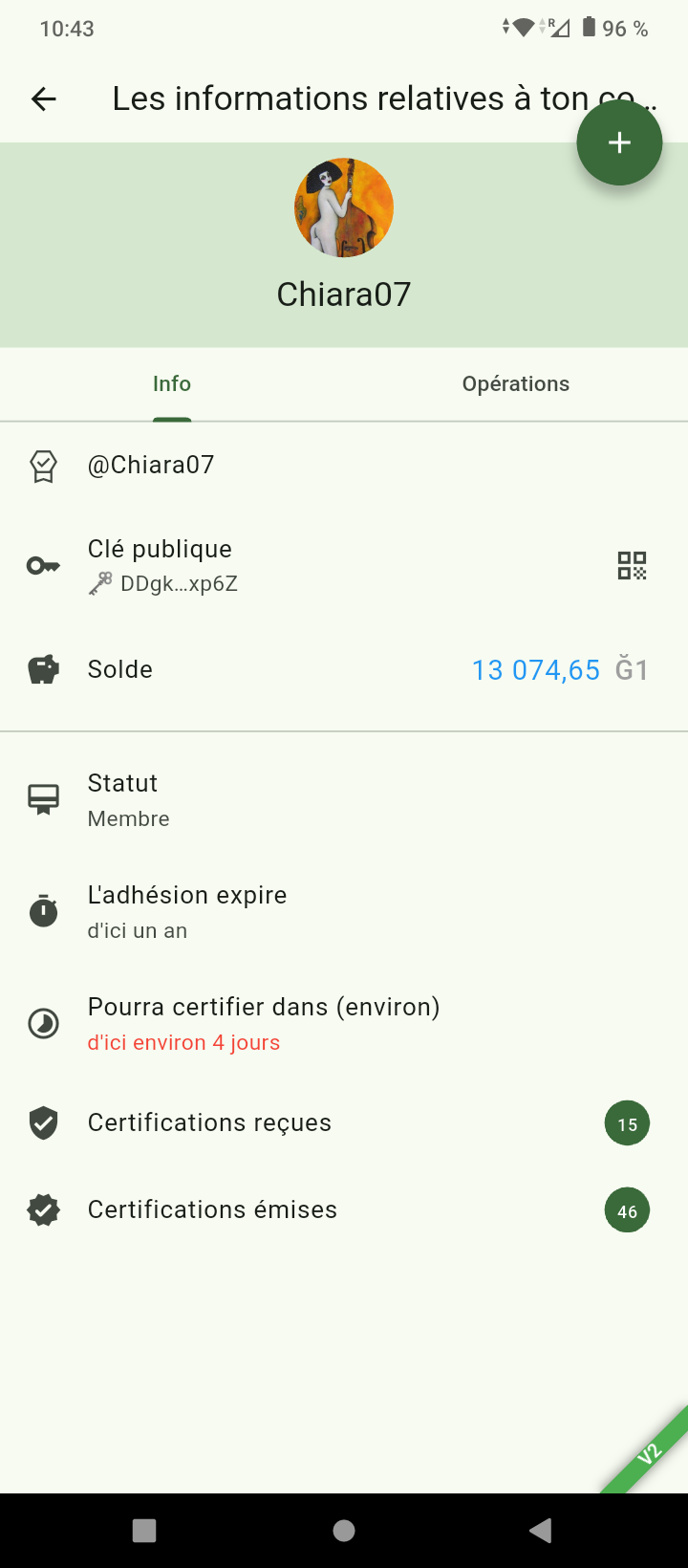Show the public key QR code
The width and height of the screenshot is (688, 1568).
632,566
